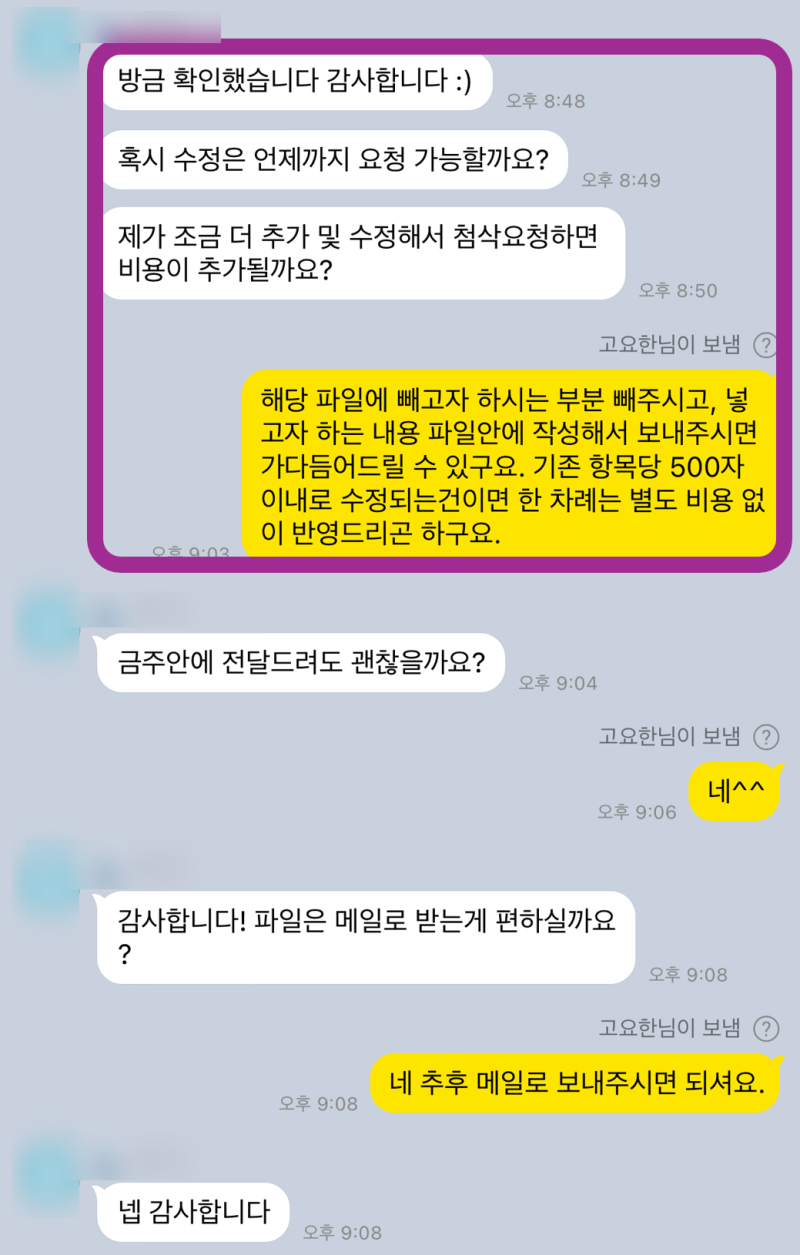Image resolution: width=800 pixels, height=1255 pixels.
Task: Tap the help icon above the '해당 파일에' message
Action: [765, 346]
